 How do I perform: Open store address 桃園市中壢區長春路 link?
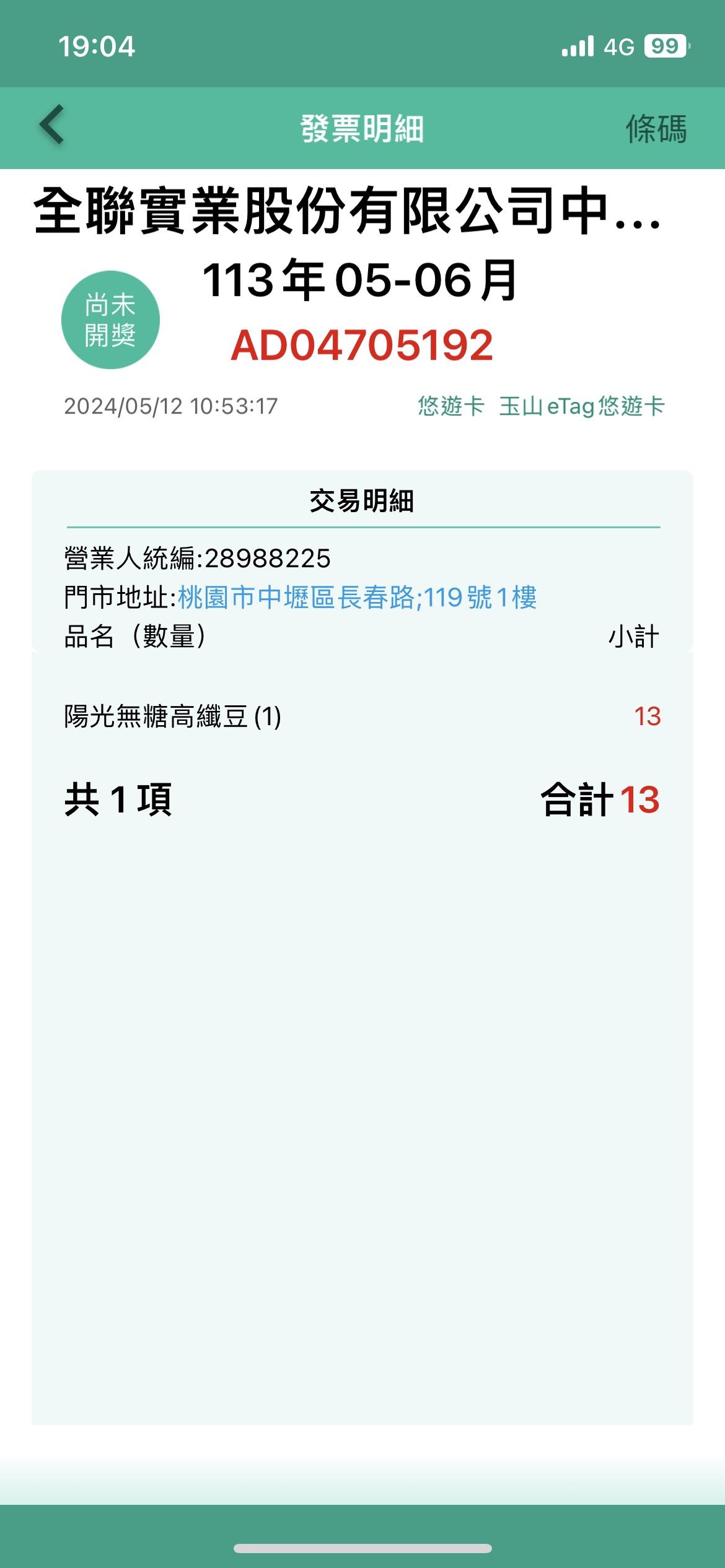357,598
